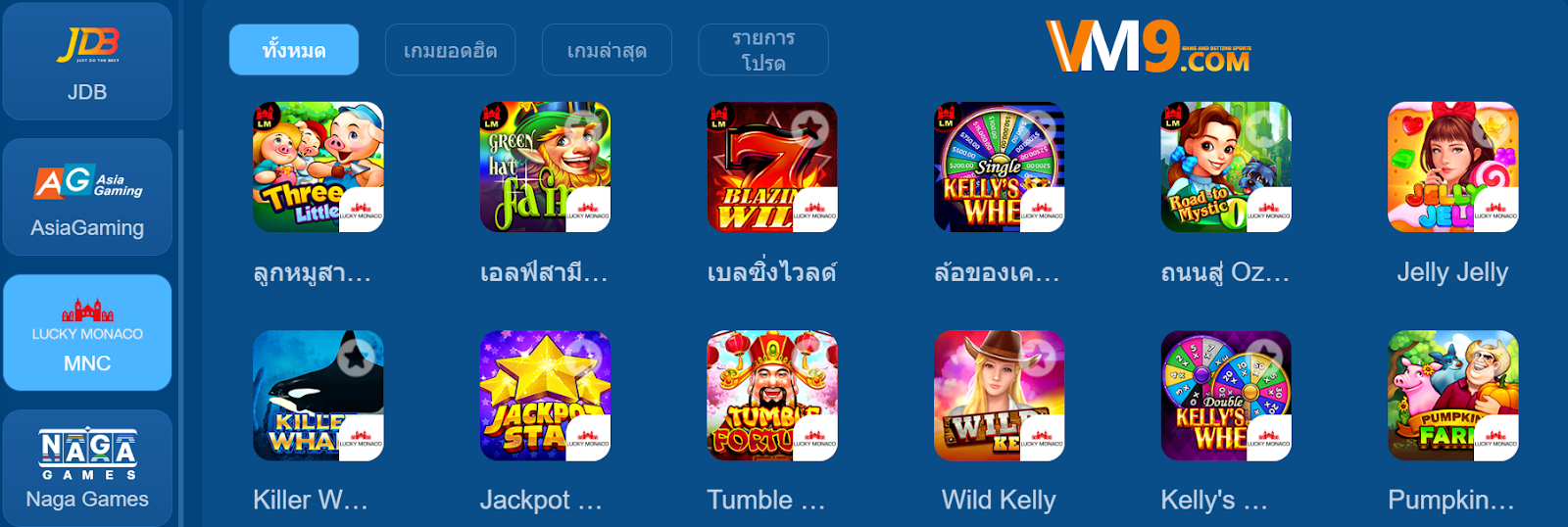
Task: Open the Jackpot Star game
Action: coord(545,395)
